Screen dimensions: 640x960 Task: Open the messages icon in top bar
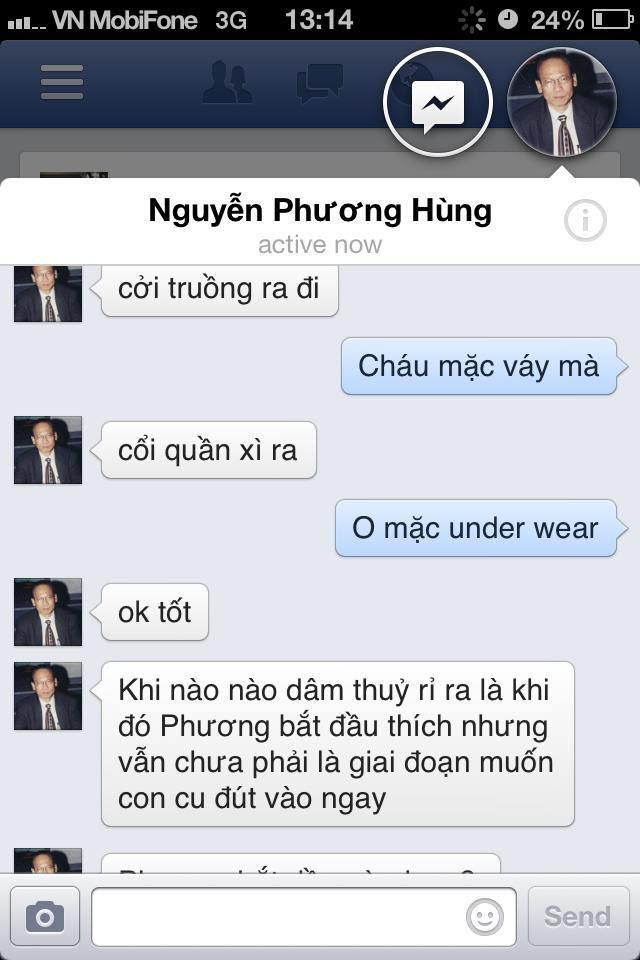pyautogui.click(x=319, y=83)
